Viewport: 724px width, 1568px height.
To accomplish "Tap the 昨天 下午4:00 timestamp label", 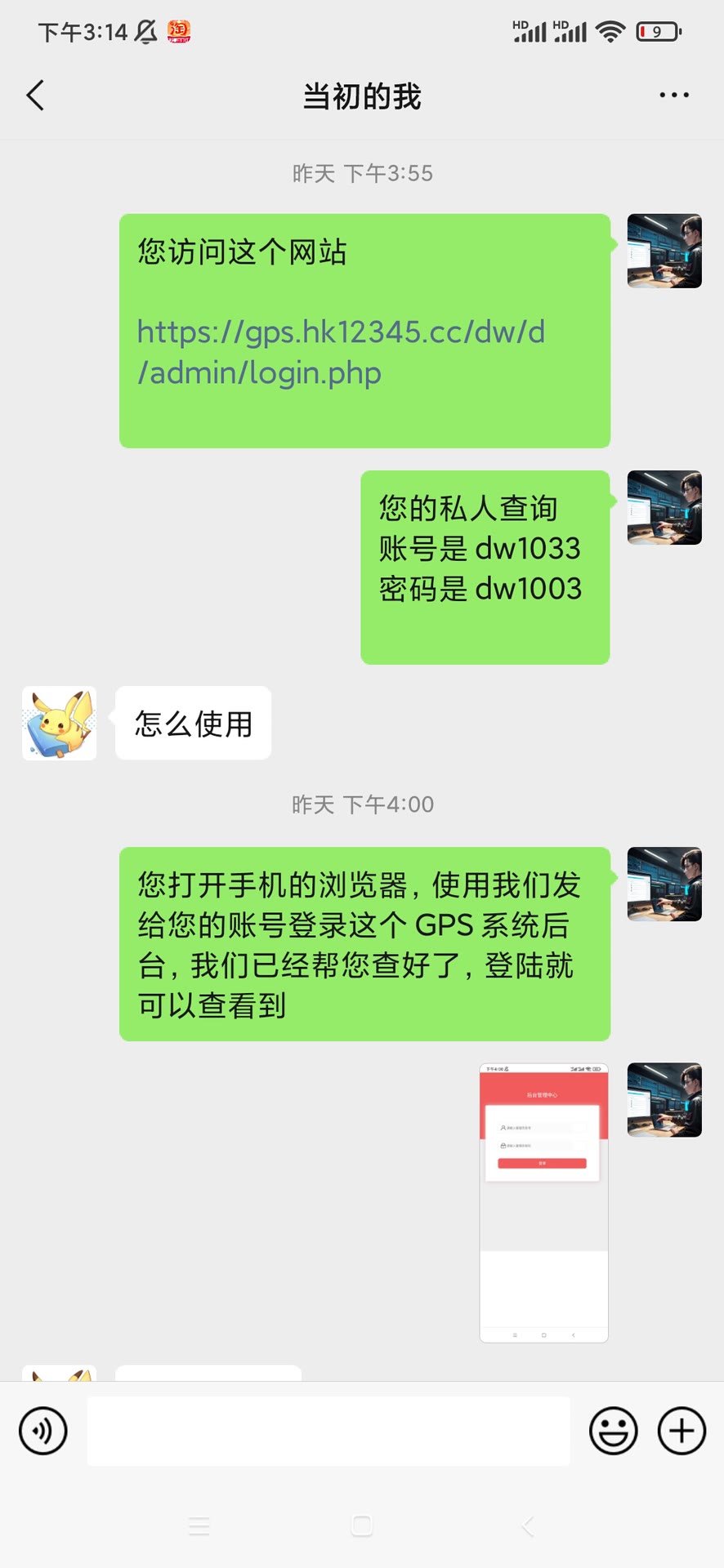I will [x=362, y=804].
